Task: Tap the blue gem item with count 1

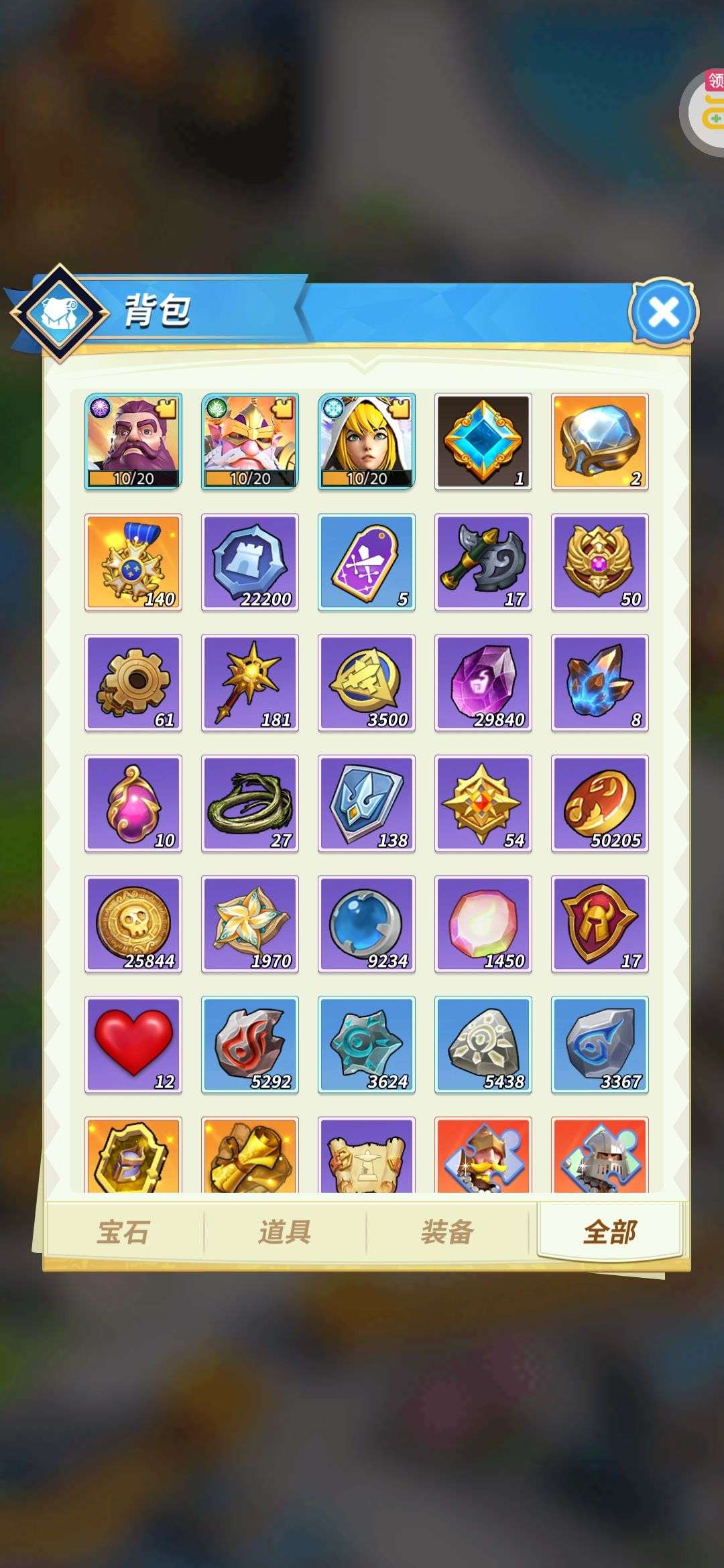Action: (483, 441)
